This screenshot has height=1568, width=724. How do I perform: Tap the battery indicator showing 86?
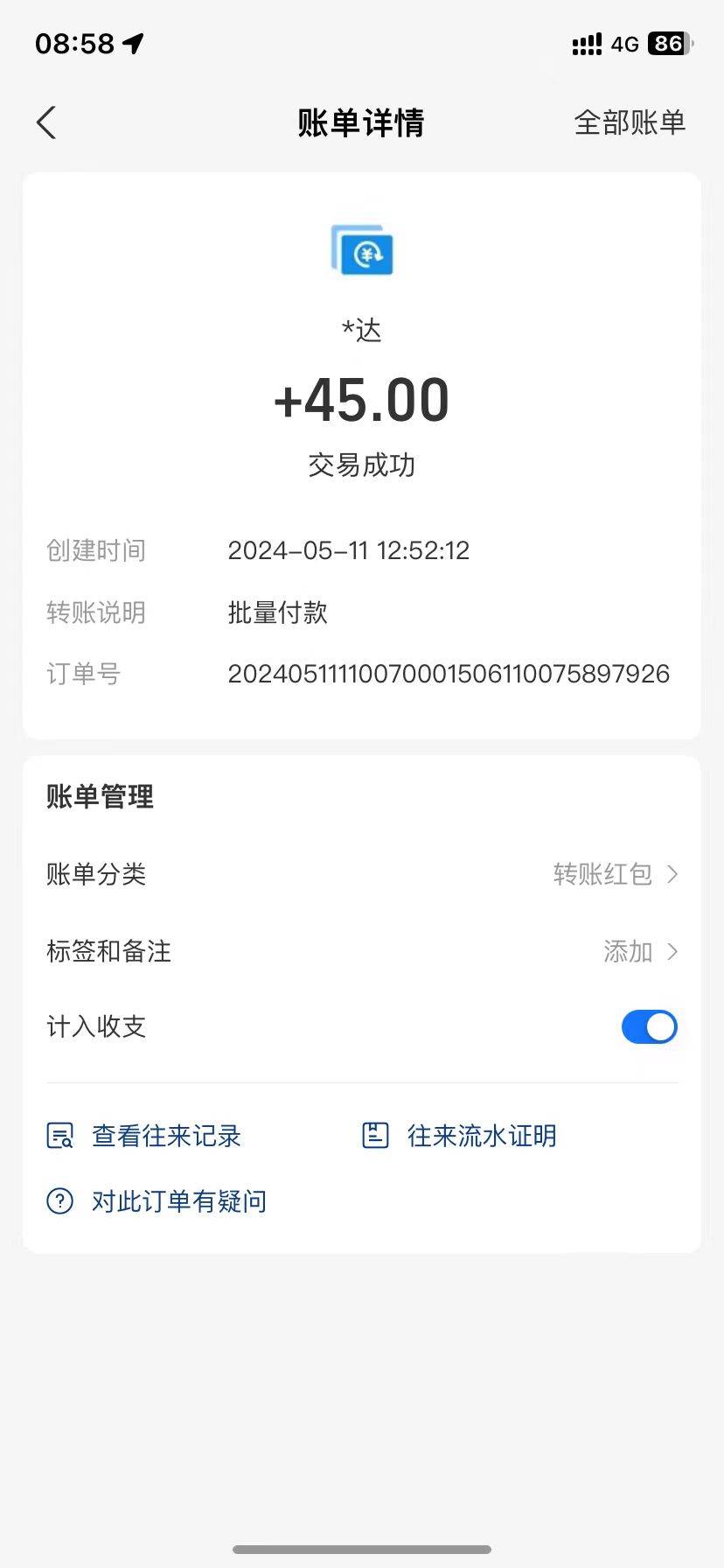tap(667, 43)
